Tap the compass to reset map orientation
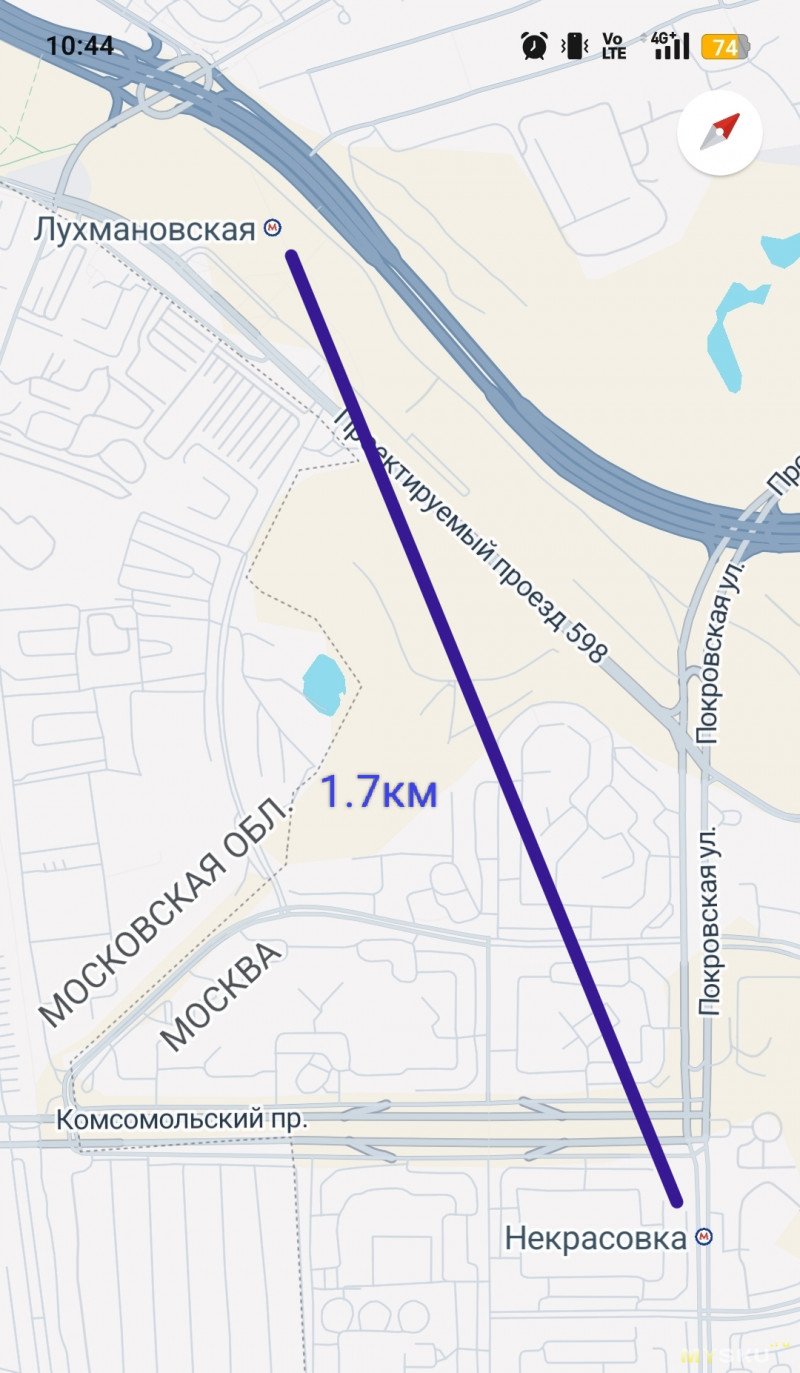The width and height of the screenshot is (800, 1373). (x=720, y=132)
